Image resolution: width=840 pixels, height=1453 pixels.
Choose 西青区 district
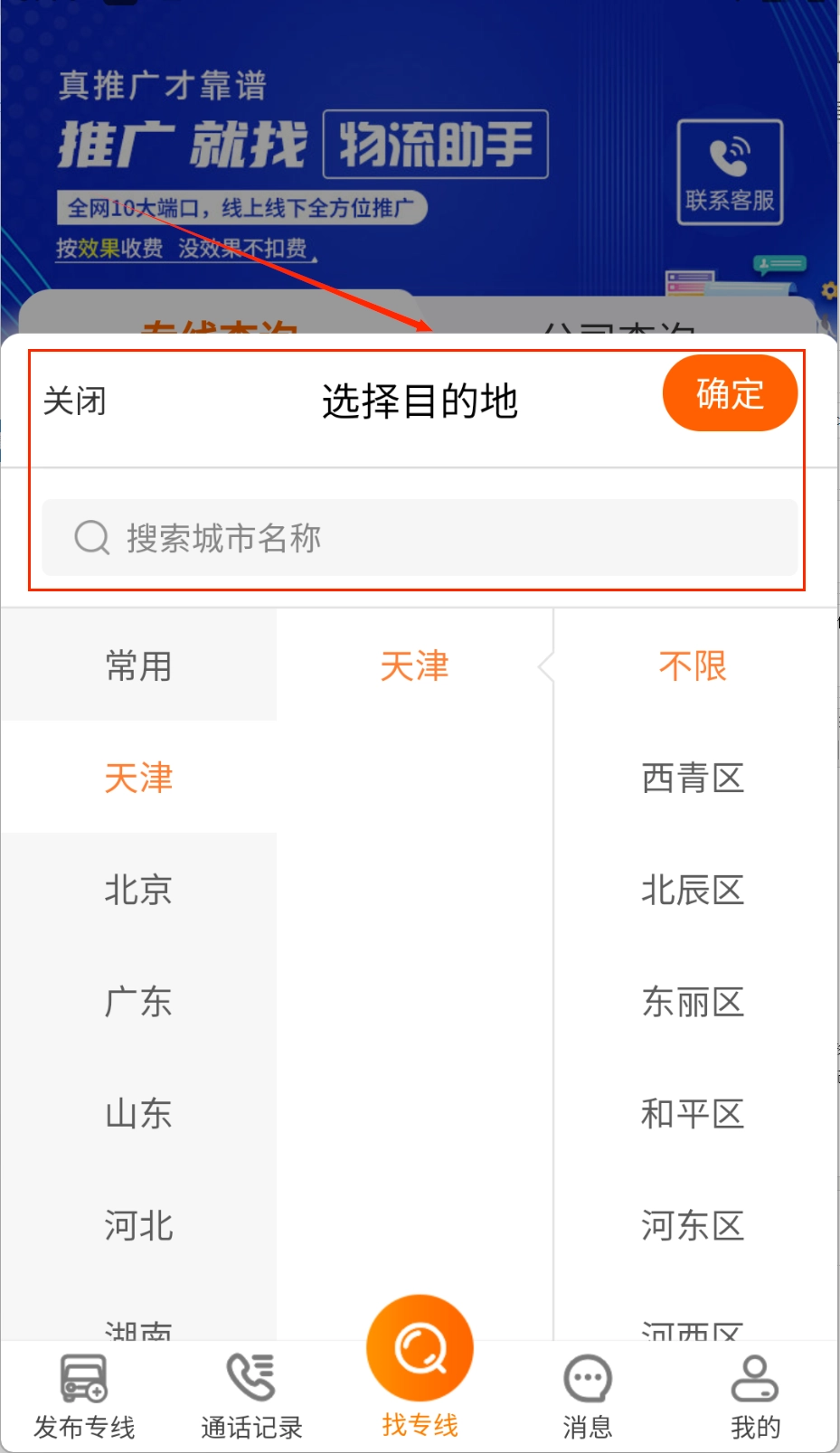point(693,778)
